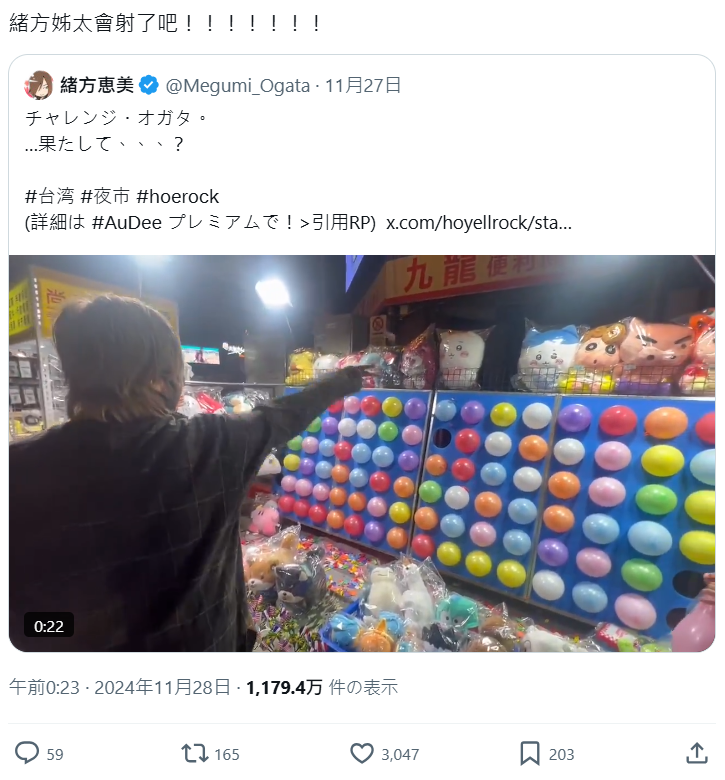Reply to this post

click(x=28, y=753)
